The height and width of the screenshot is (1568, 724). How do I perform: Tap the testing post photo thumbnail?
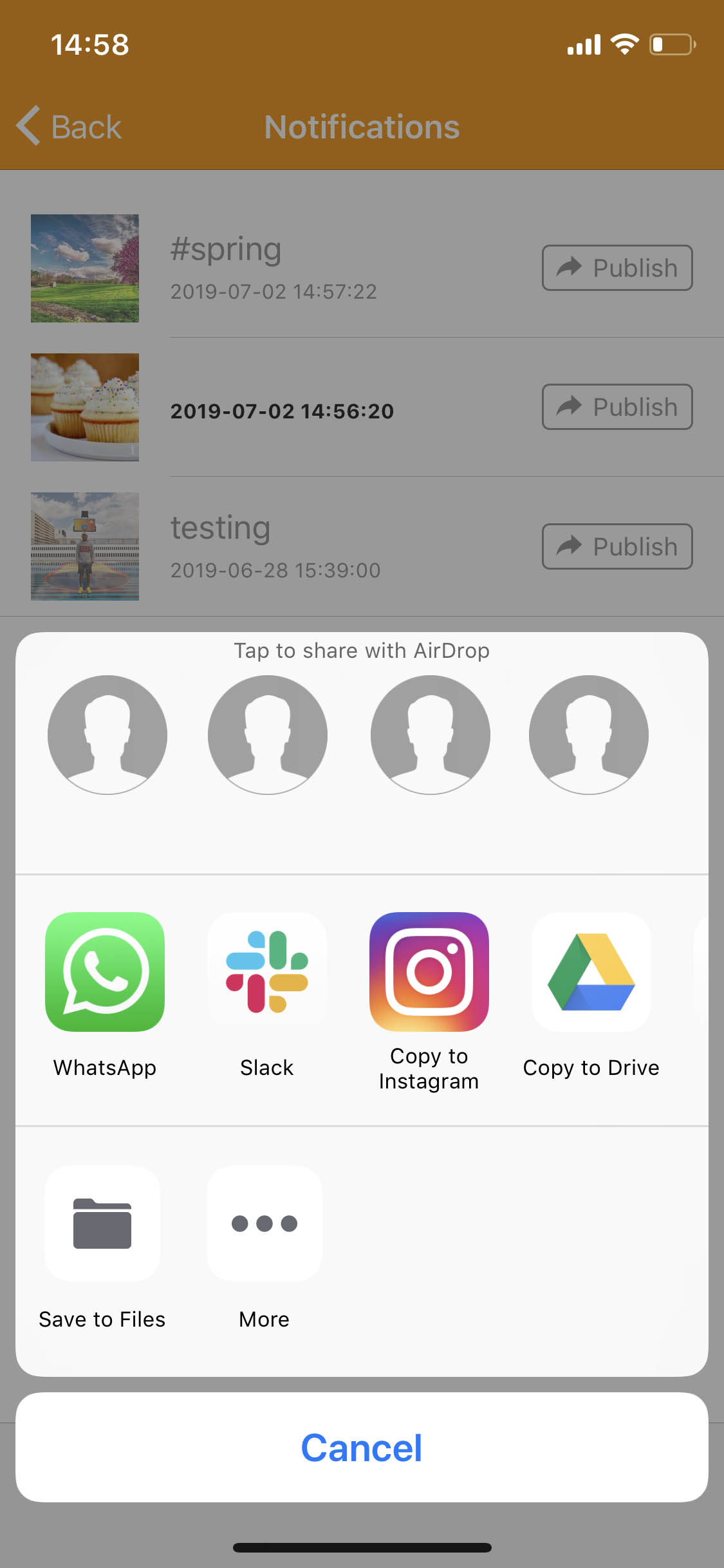click(84, 546)
